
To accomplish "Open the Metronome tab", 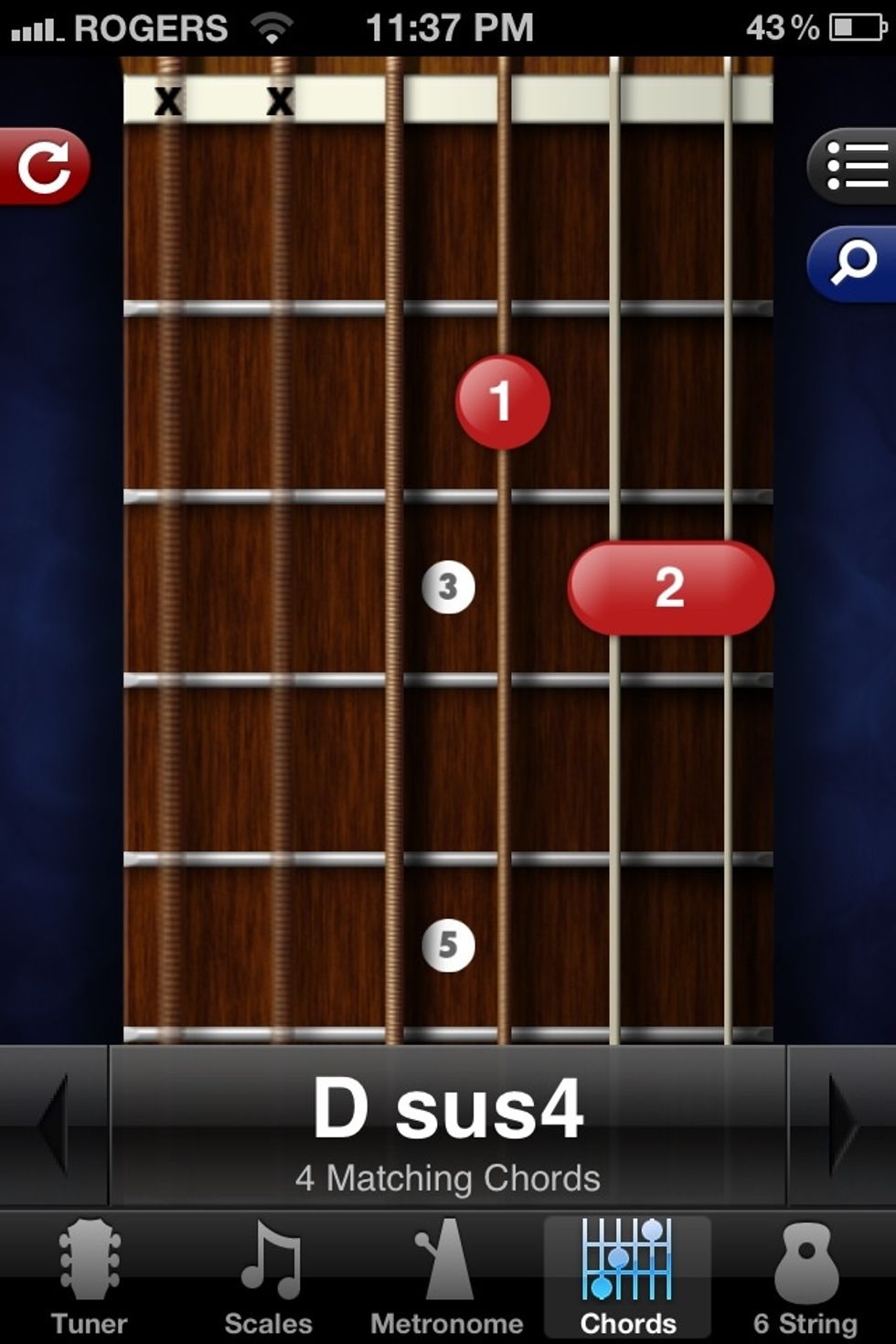I will [x=446, y=1277].
